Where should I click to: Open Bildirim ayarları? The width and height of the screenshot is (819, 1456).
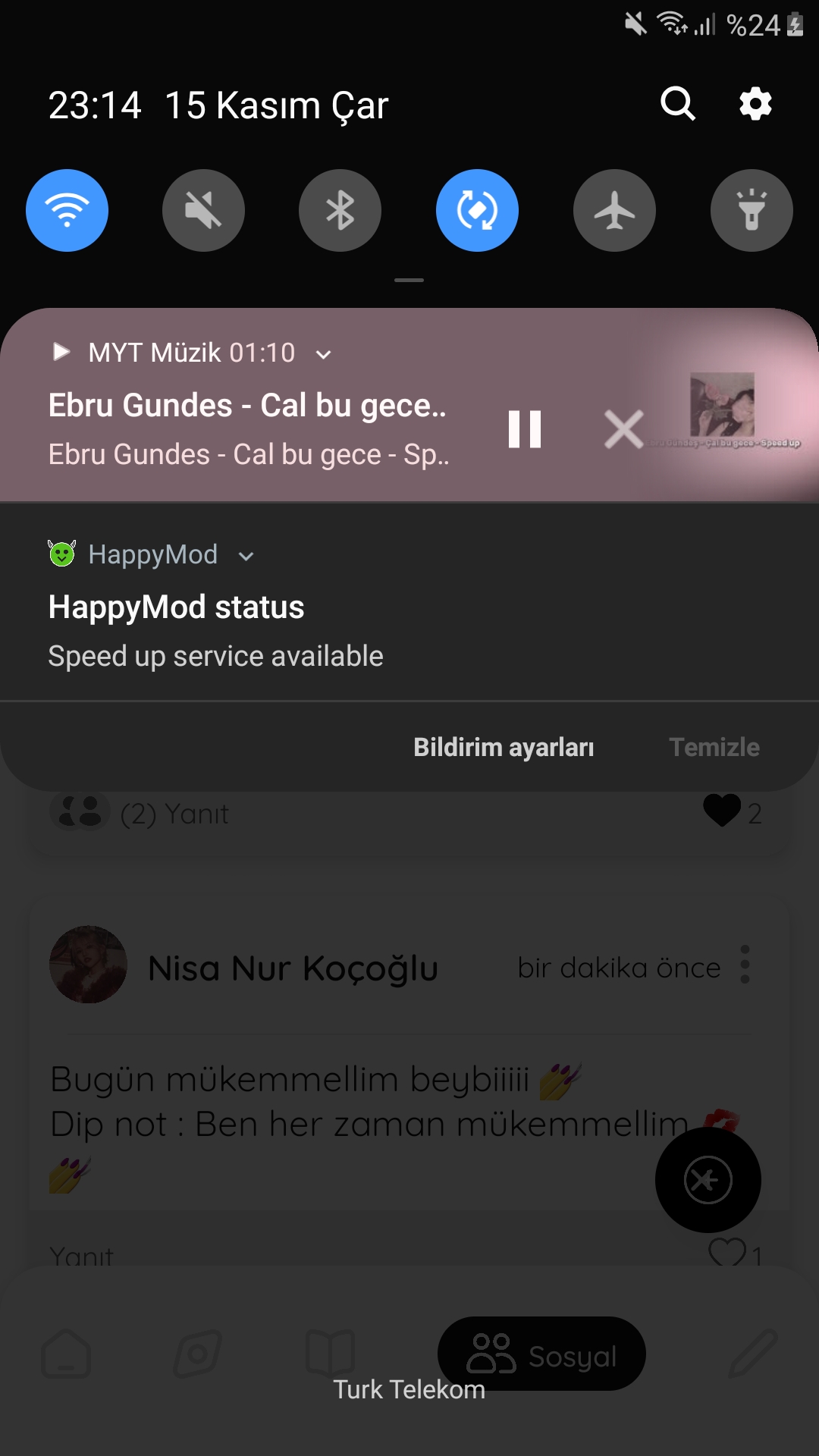point(504,747)
